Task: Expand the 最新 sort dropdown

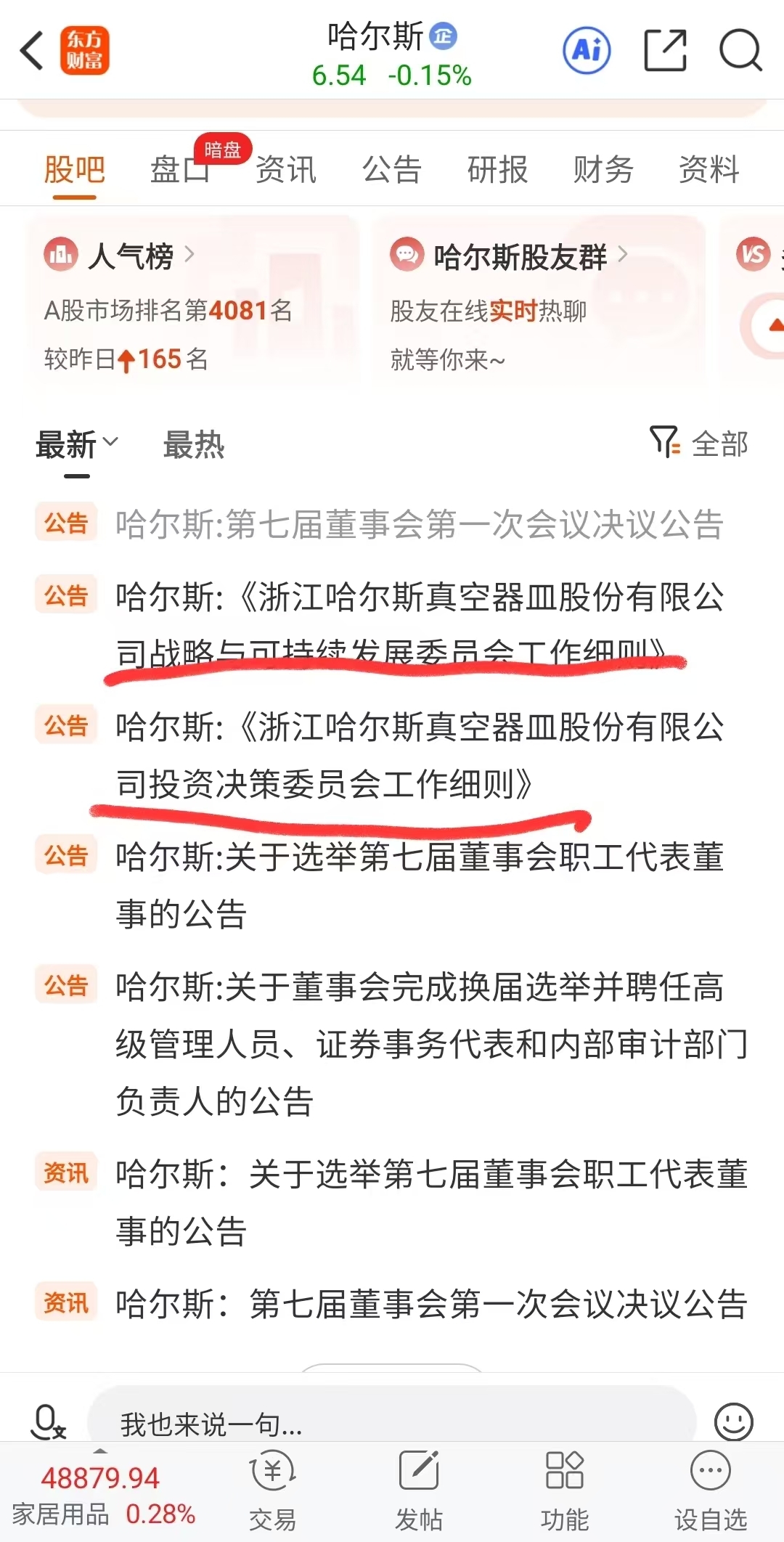Action: point(77,444)
